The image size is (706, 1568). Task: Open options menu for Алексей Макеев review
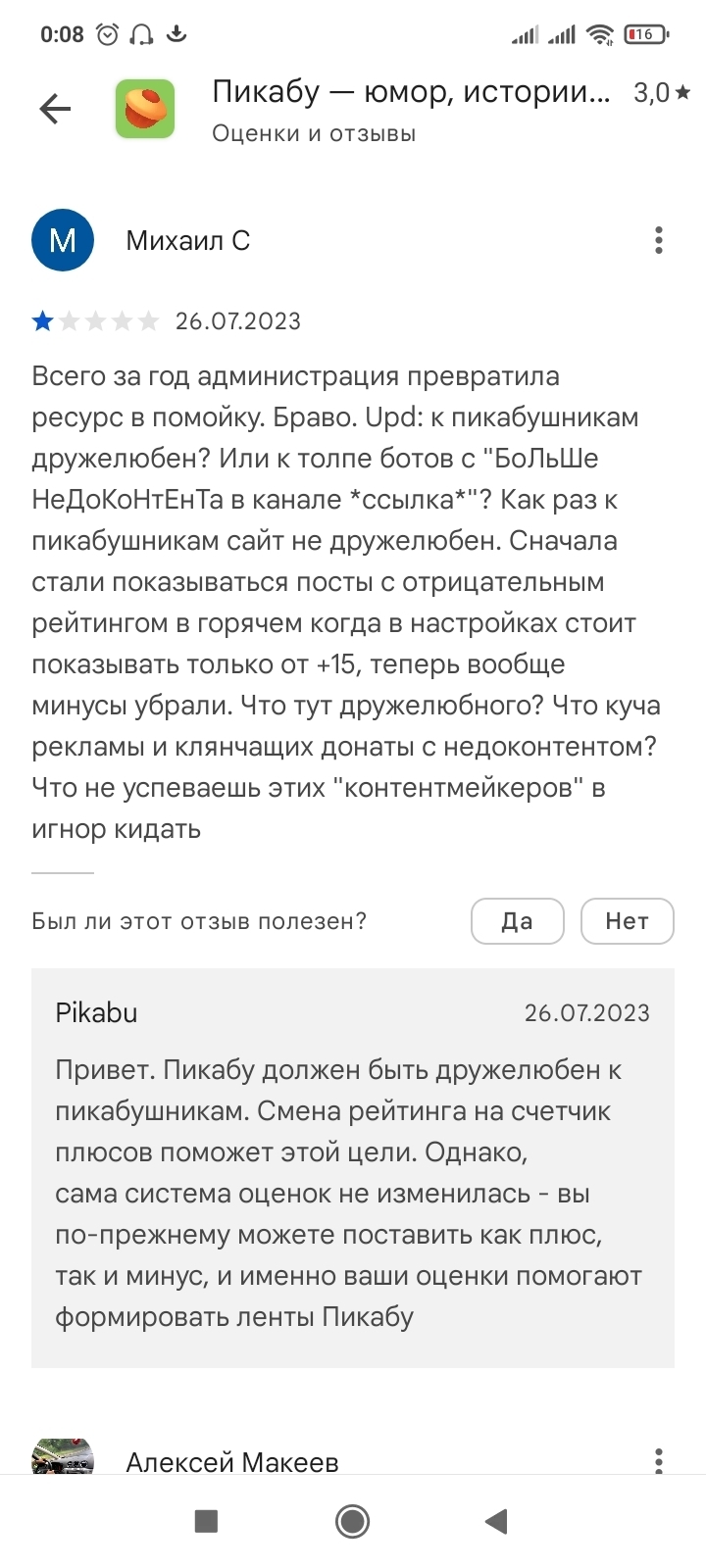pos(658,1459)
